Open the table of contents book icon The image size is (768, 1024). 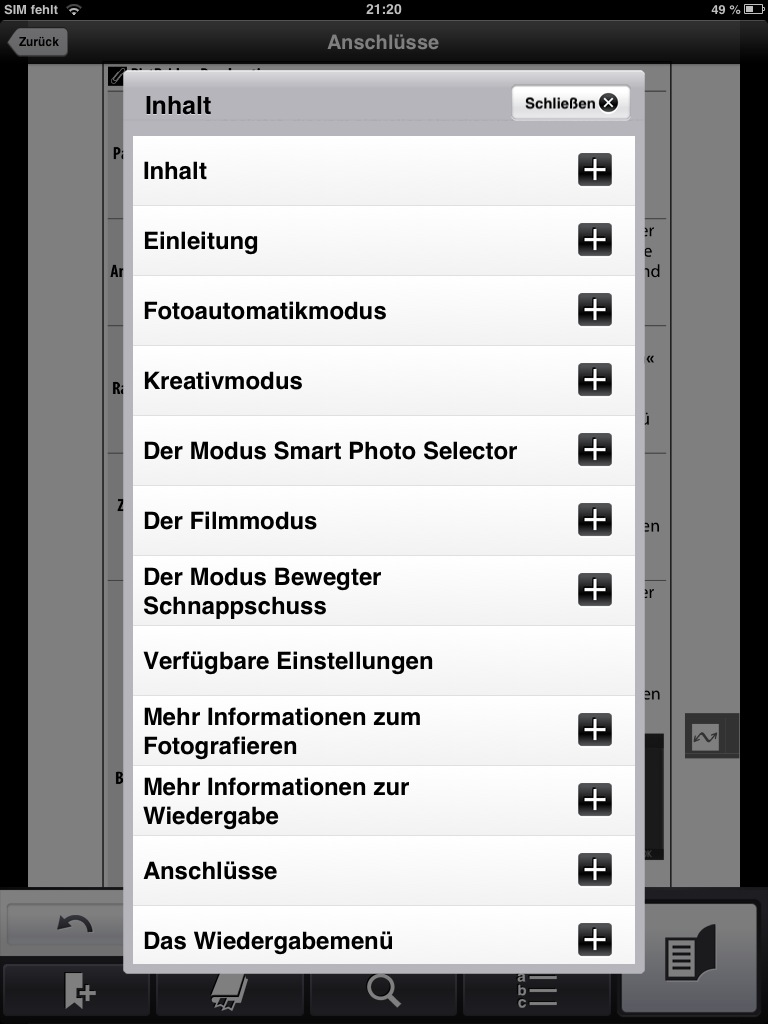(x=691, y=958)
